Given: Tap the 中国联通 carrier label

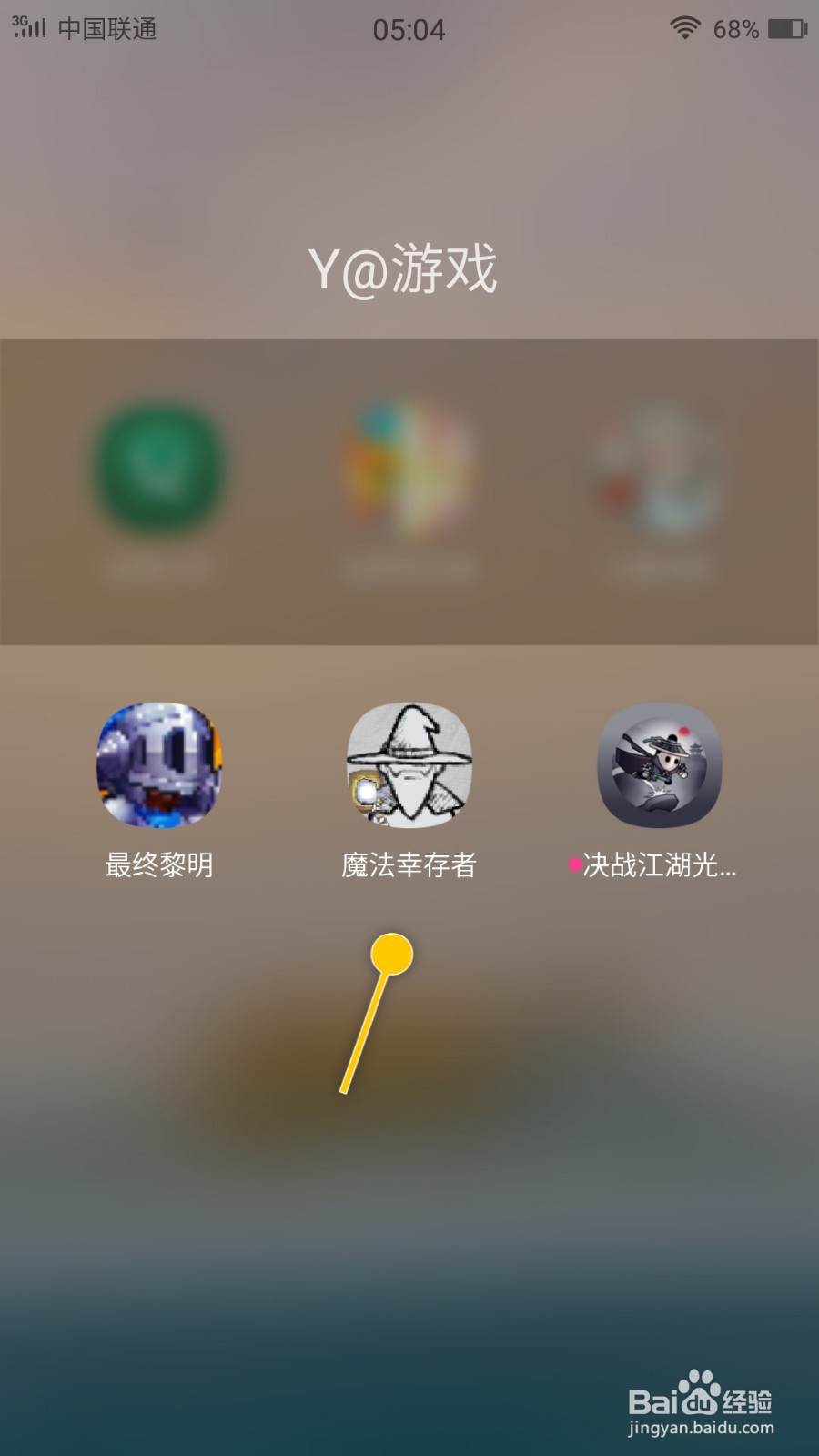Looking at the screenshot, I should pyautogui.click(x=106, y=31).
